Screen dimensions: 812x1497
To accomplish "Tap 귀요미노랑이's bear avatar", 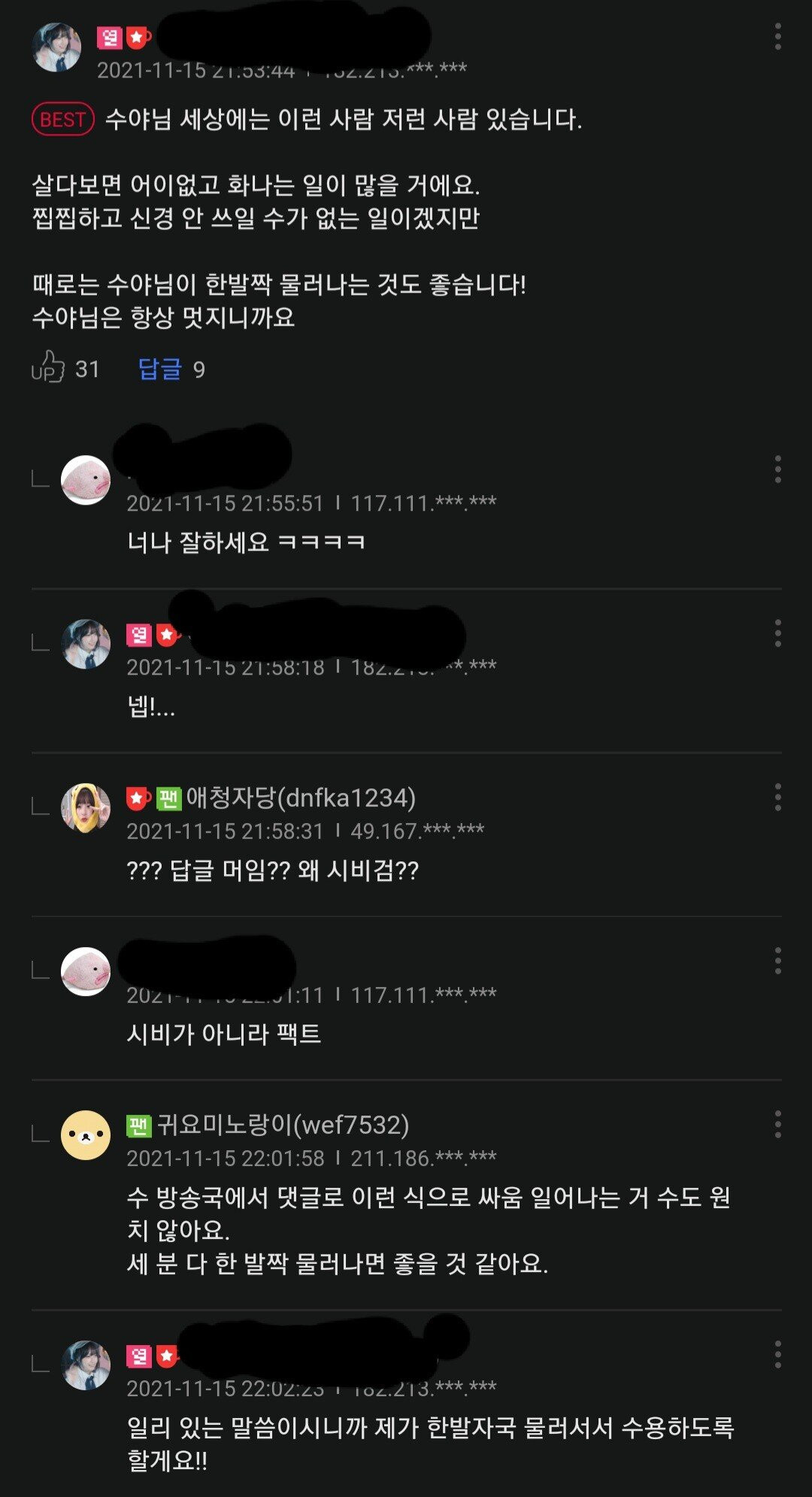I will pyautogui.click(x=86, y=1135).
